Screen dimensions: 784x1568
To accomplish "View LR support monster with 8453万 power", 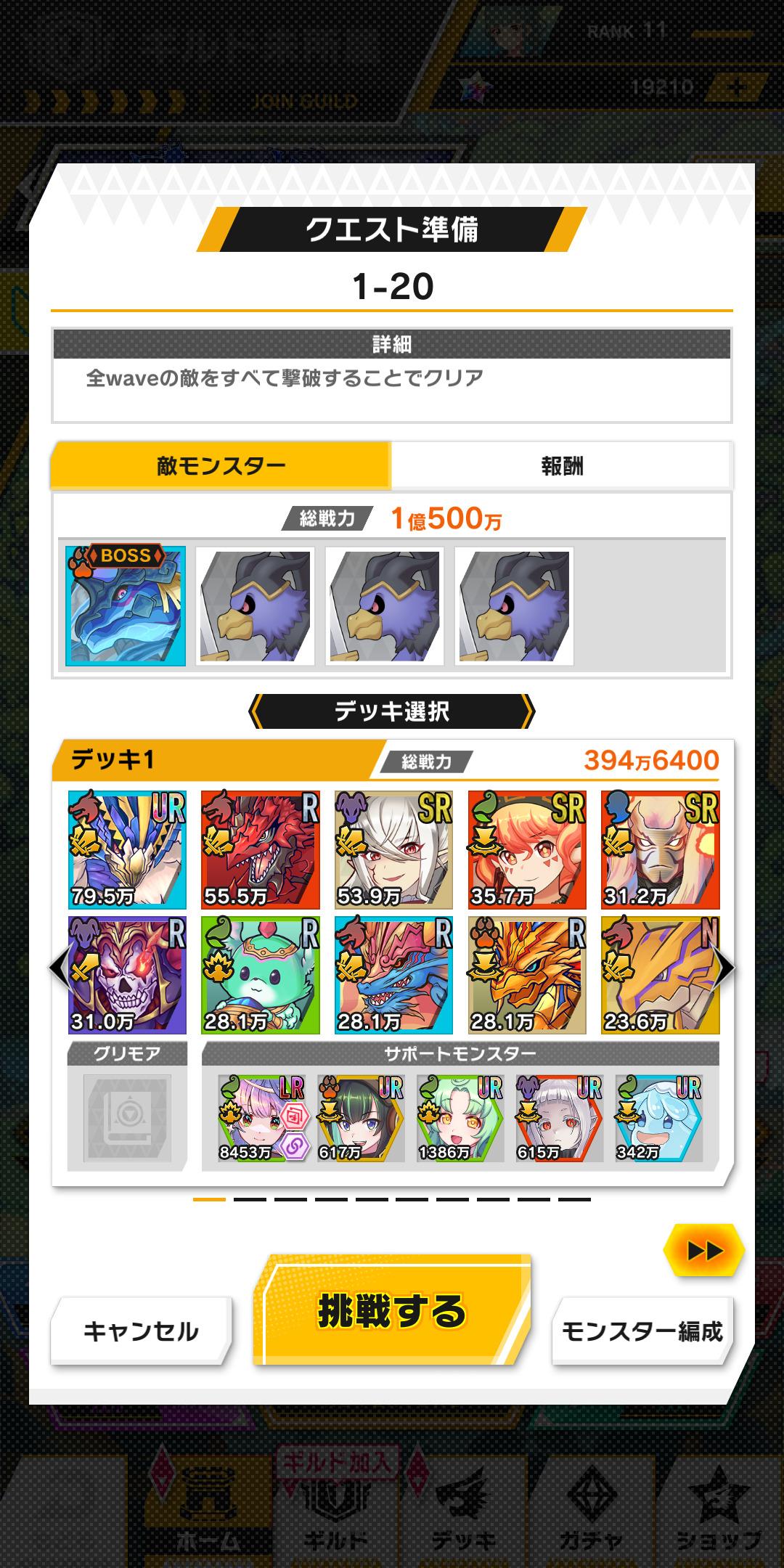I will 262,1119.
